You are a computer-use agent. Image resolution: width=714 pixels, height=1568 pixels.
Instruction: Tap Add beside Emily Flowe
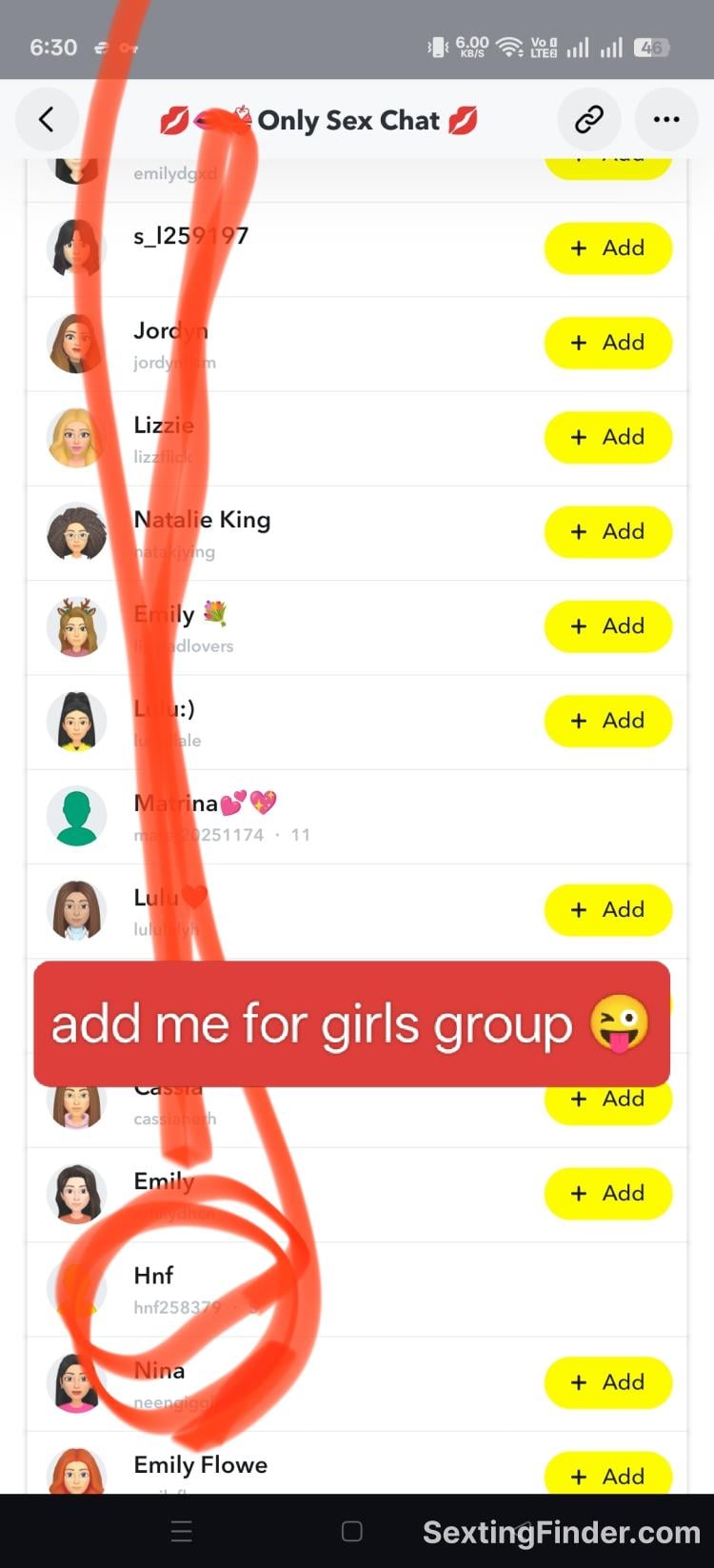[x=607, y=1475]
